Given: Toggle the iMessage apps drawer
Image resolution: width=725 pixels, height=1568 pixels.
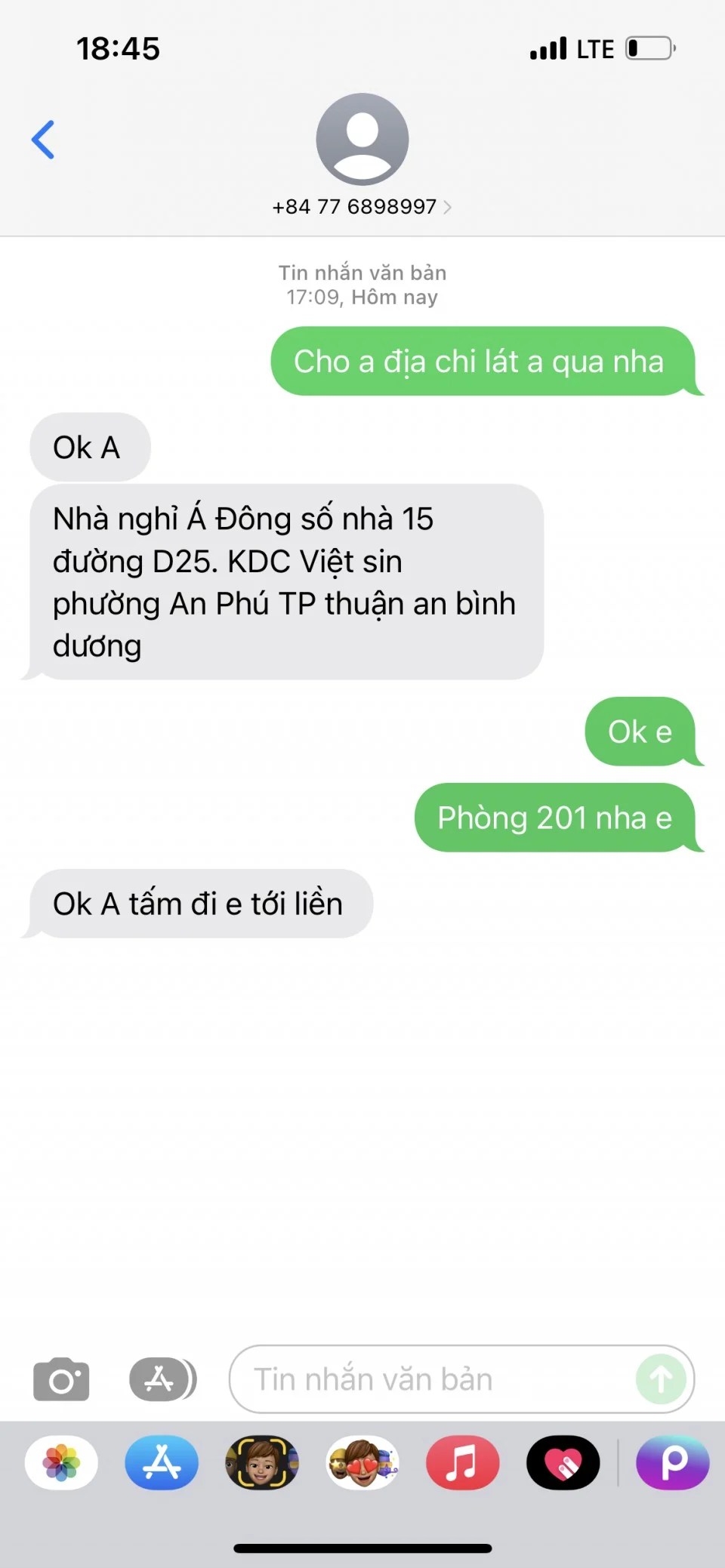Looking at the screenshot, I should tap(162, 1379).
